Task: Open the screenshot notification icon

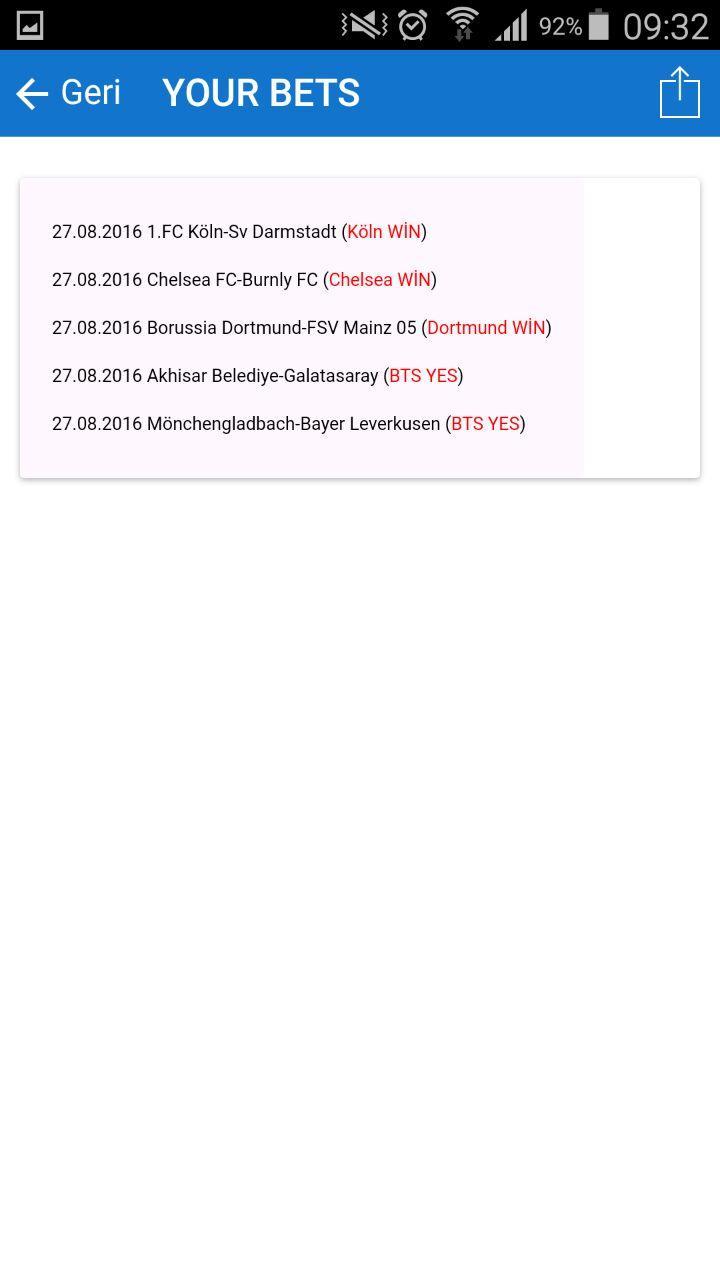Action: 29,24
